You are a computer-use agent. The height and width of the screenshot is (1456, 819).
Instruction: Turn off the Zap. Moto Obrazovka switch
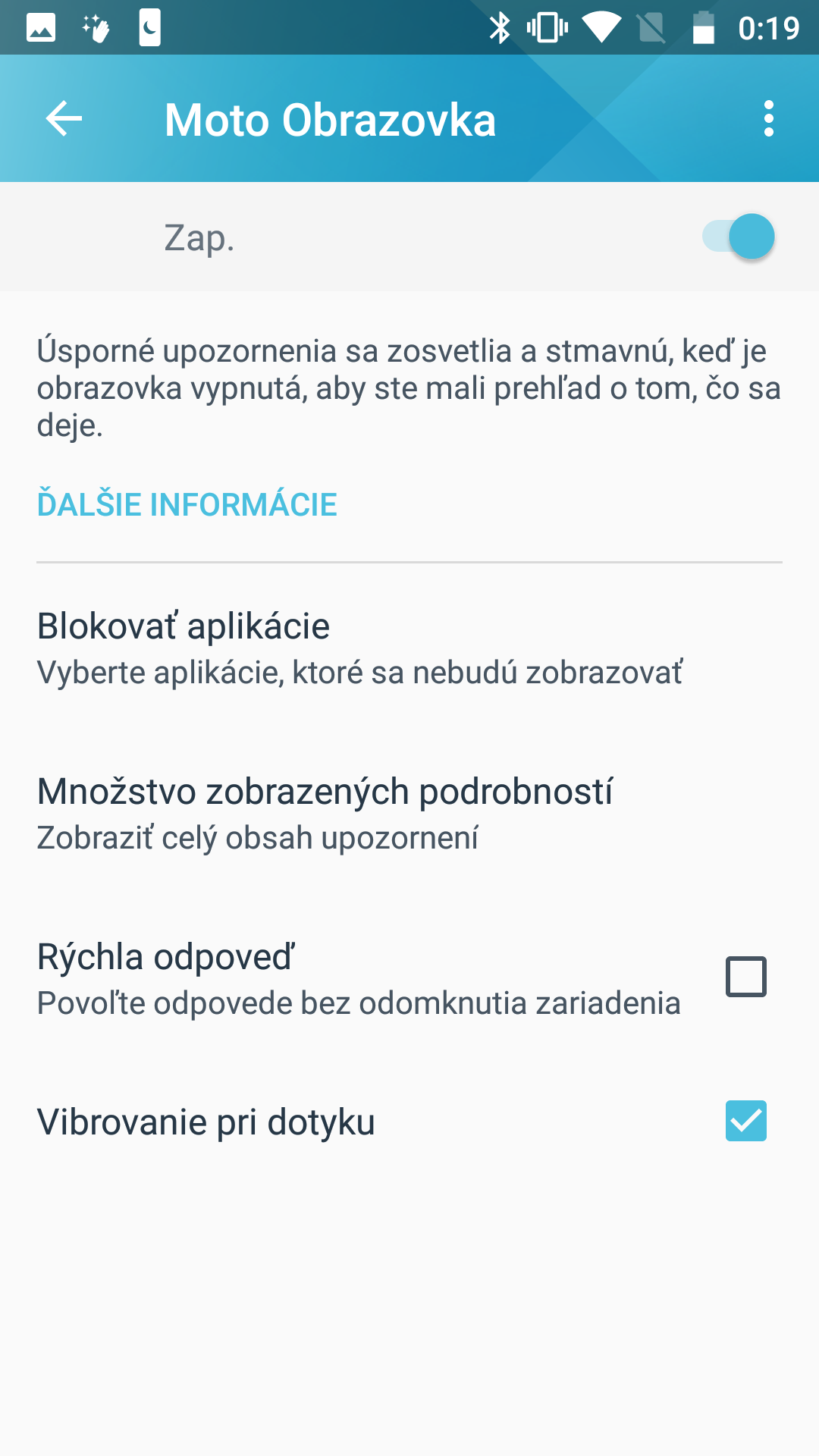point(738,237)
